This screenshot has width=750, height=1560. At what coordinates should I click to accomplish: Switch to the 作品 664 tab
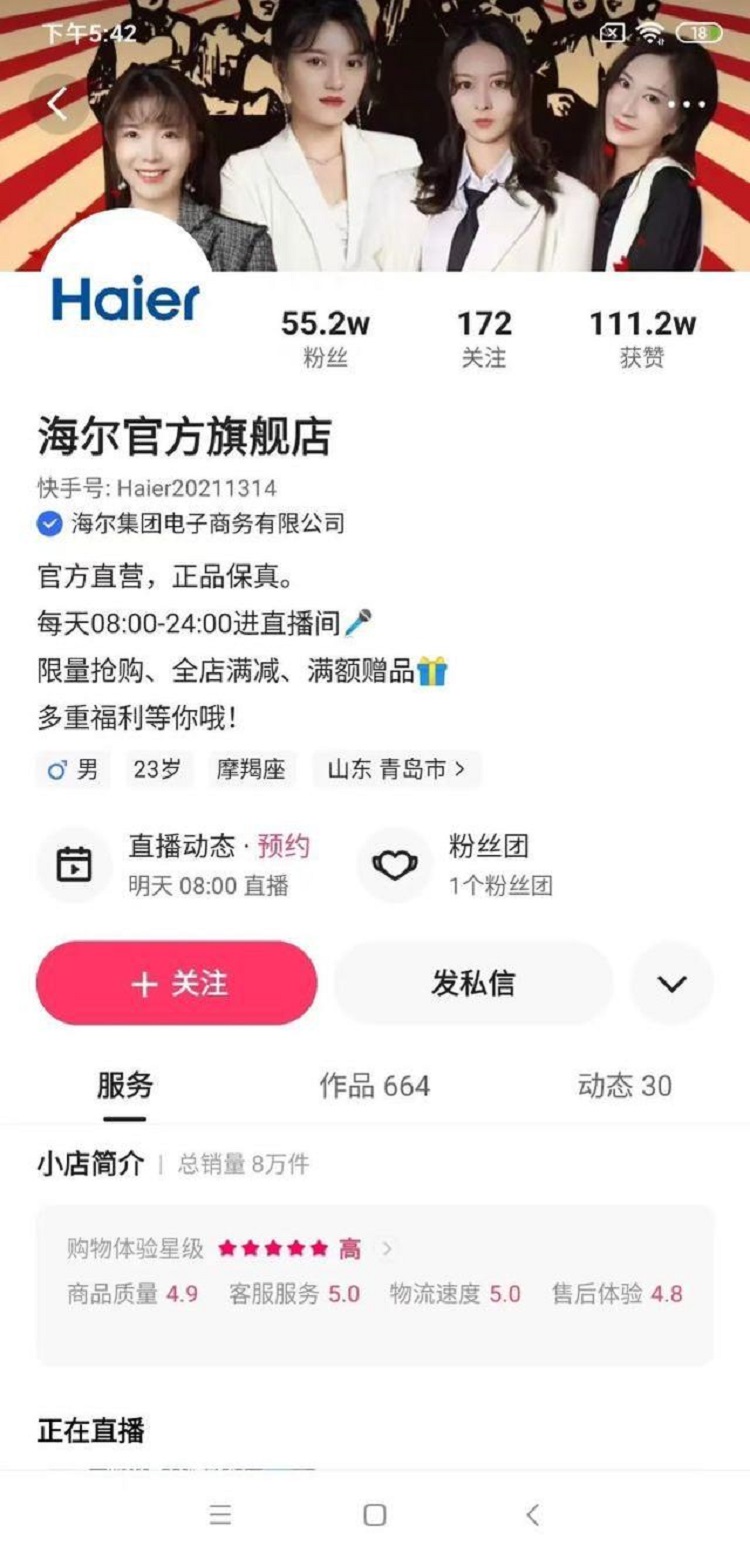tap(374, 1086)
